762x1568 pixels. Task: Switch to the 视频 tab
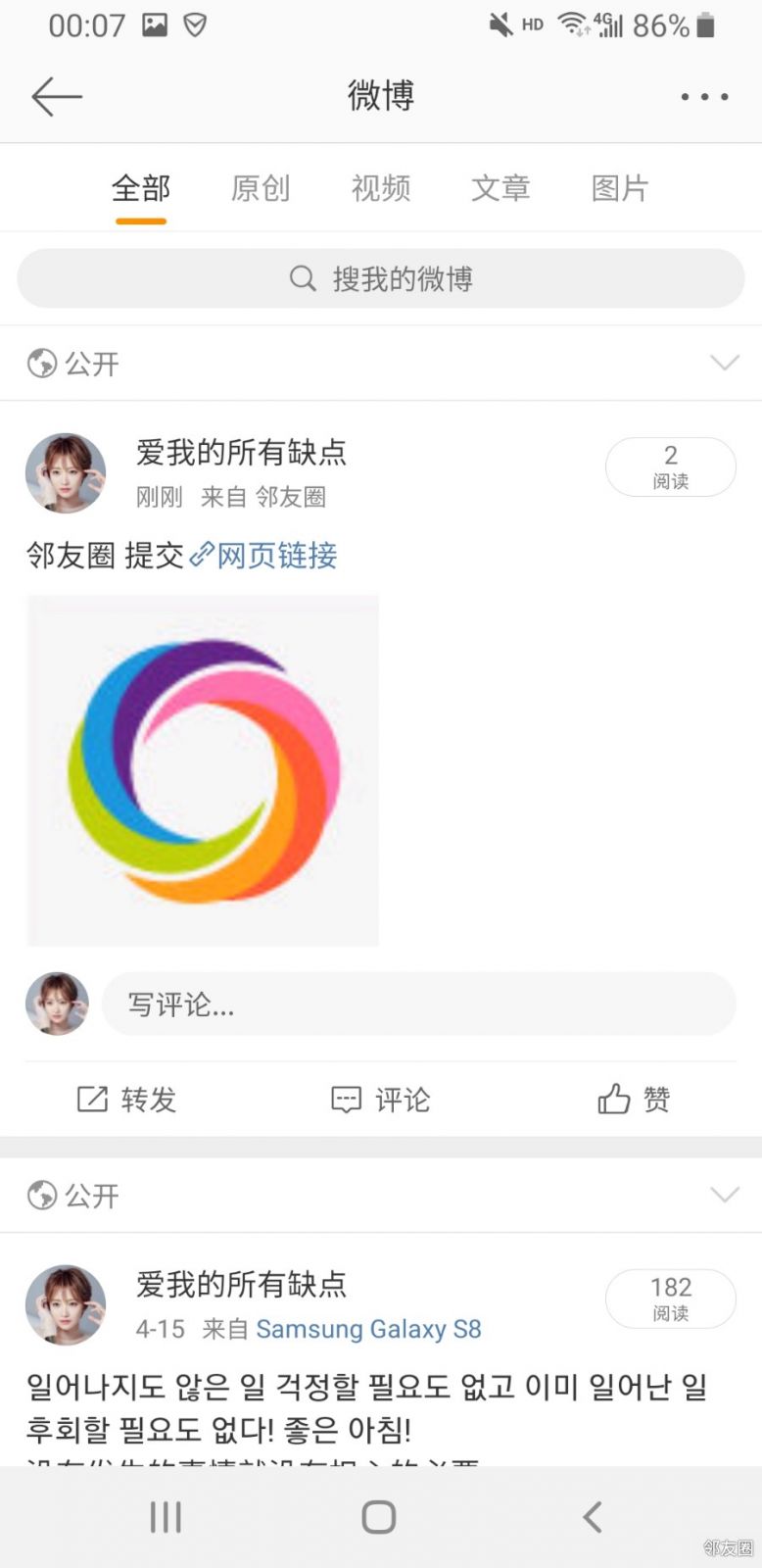[381, 188]
